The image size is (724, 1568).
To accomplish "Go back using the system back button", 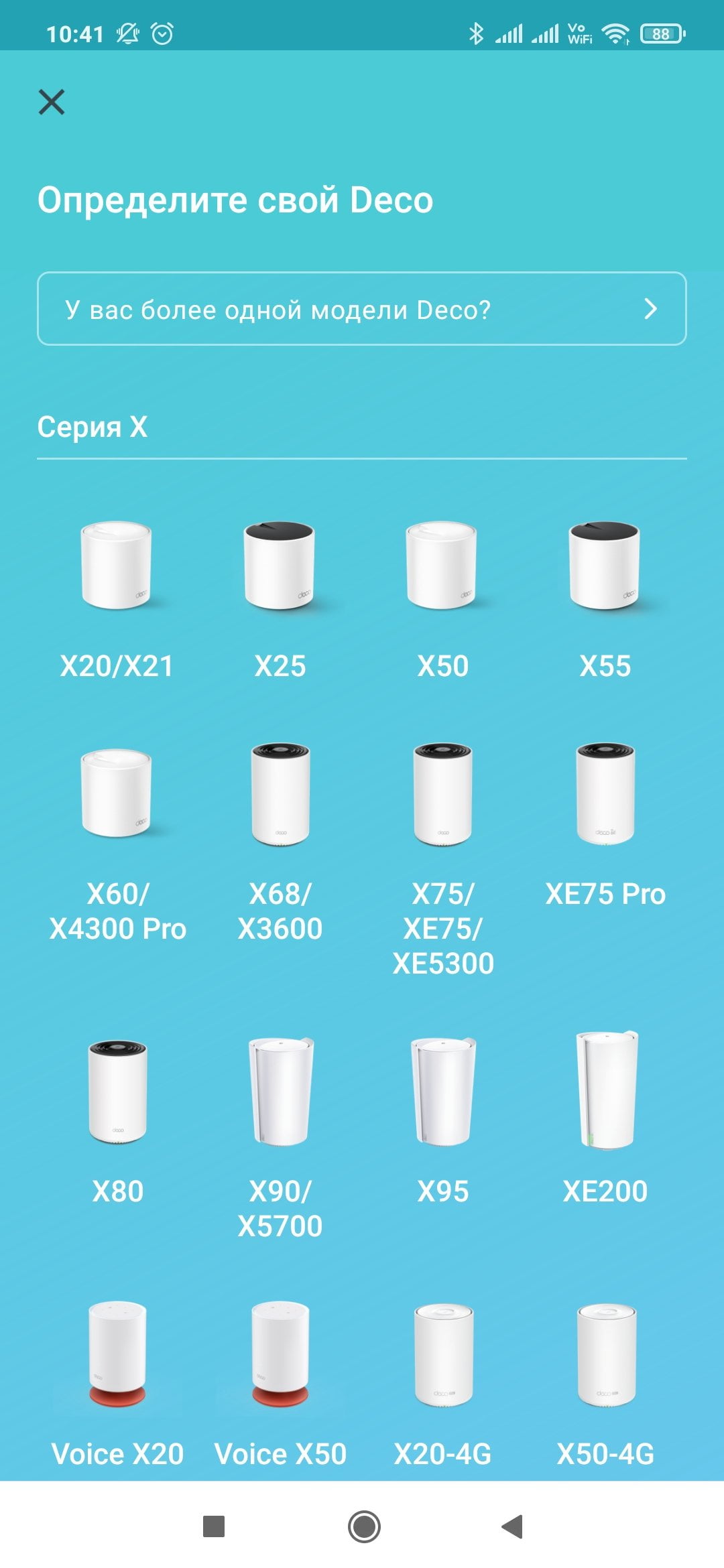I will coord(512,1526).
